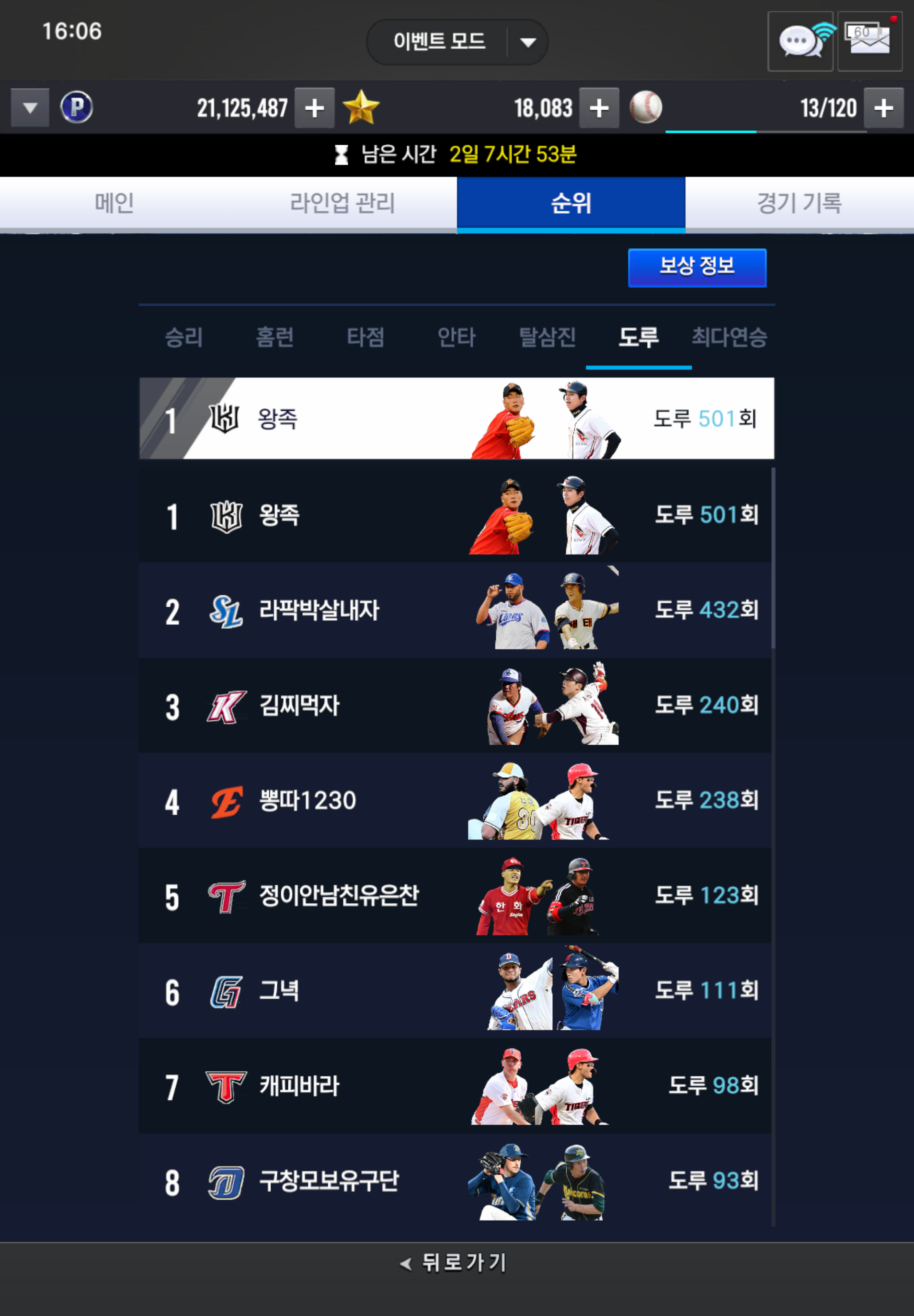914x1316 pixels.
Task: Open the mailbox envelope icon
Action: (869, 41)
